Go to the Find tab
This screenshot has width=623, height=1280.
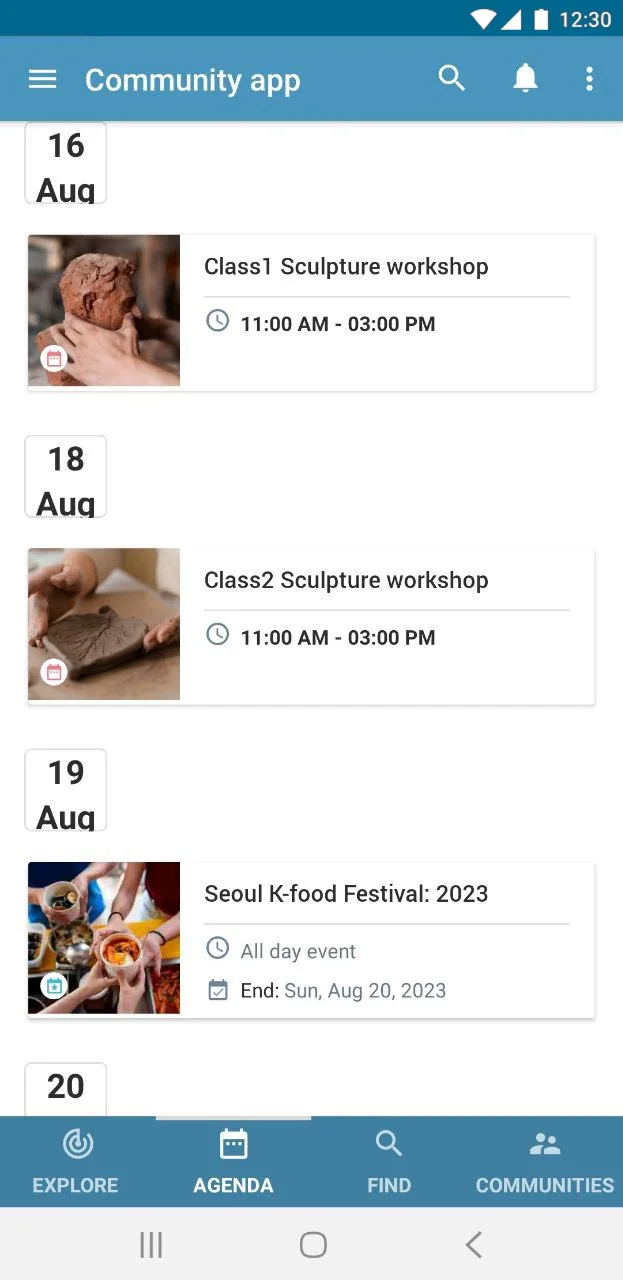coord(389,1162)
